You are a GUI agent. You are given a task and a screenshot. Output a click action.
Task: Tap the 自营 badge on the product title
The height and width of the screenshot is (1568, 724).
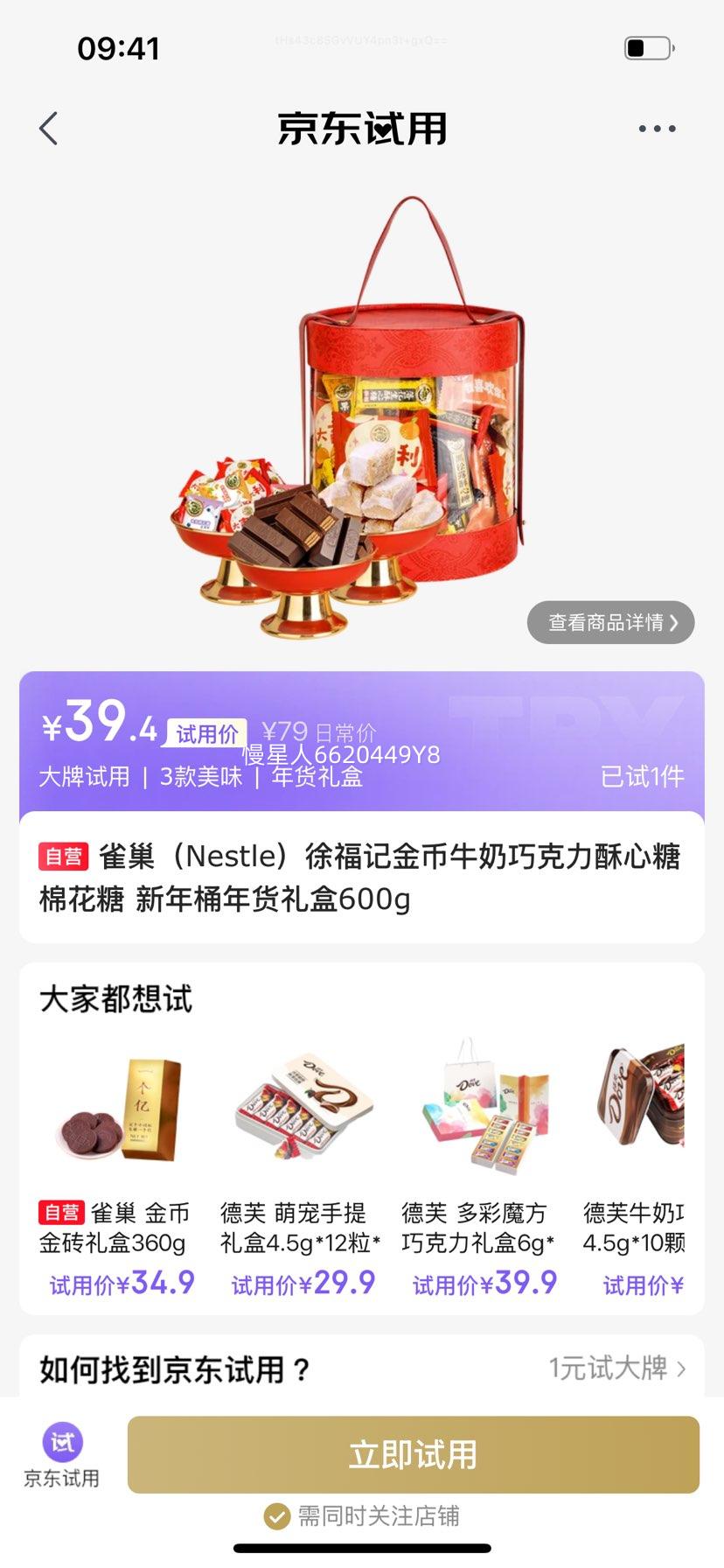tap(61, 856)
